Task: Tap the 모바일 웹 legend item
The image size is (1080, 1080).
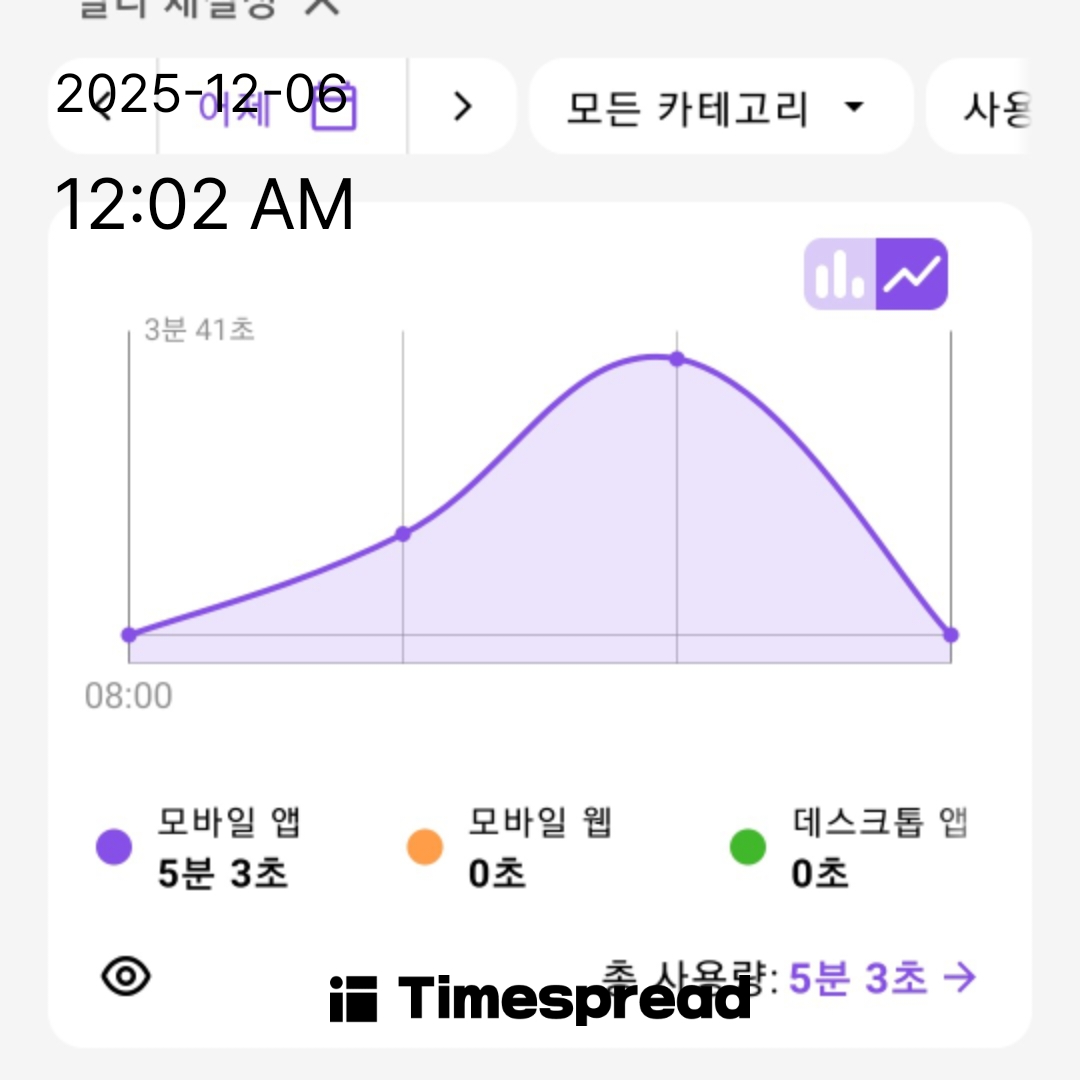Action: [x=510, y=847]
